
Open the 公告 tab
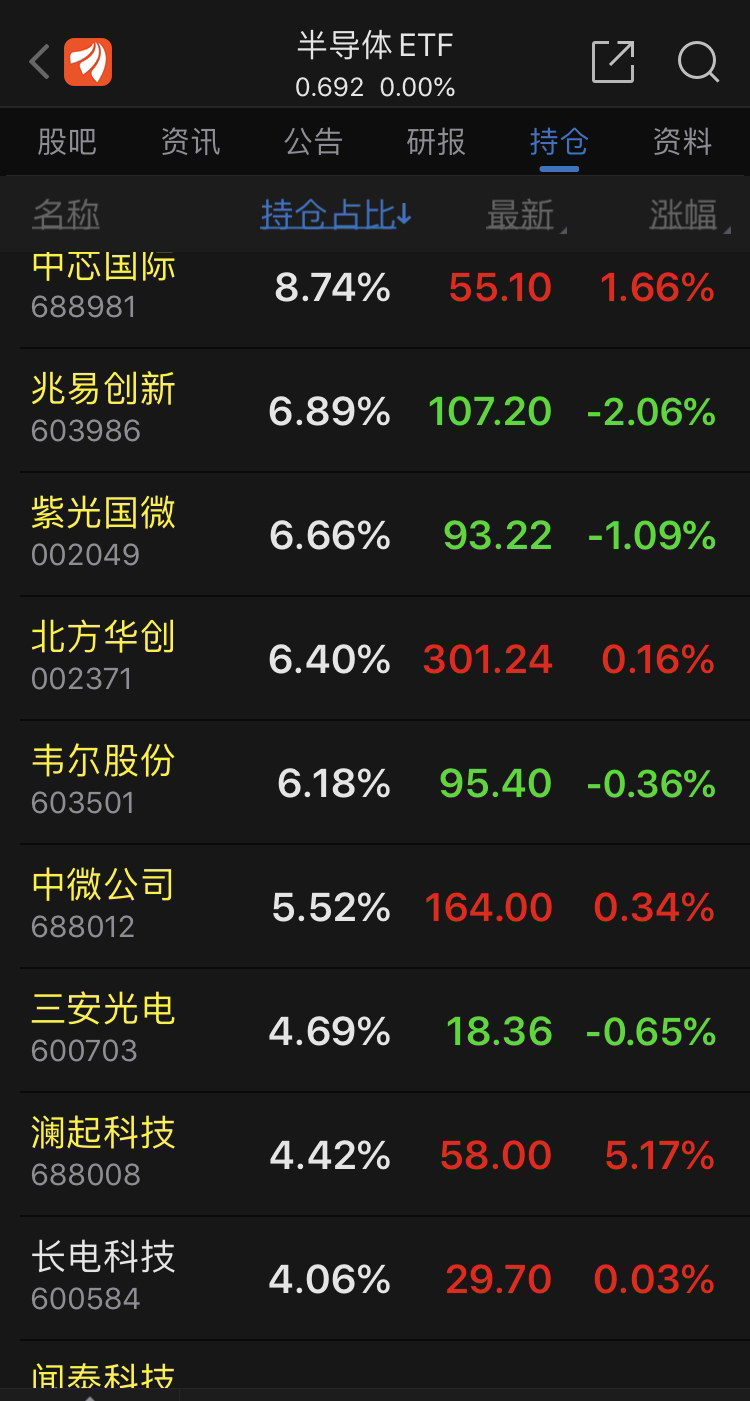[x=313, y=142]
